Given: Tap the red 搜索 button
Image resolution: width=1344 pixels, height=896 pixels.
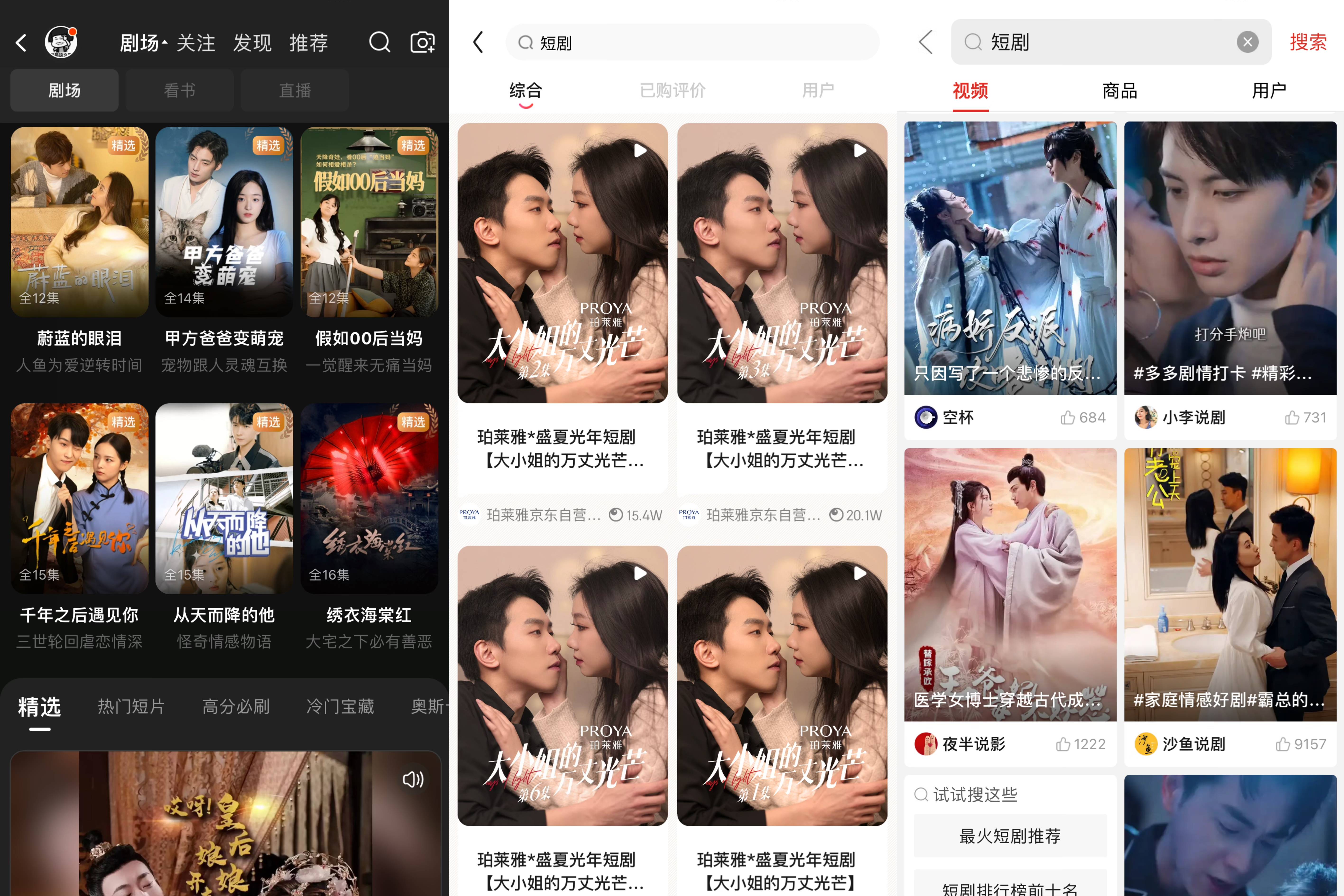Looking at the screenshot, I should point(1307,42).
